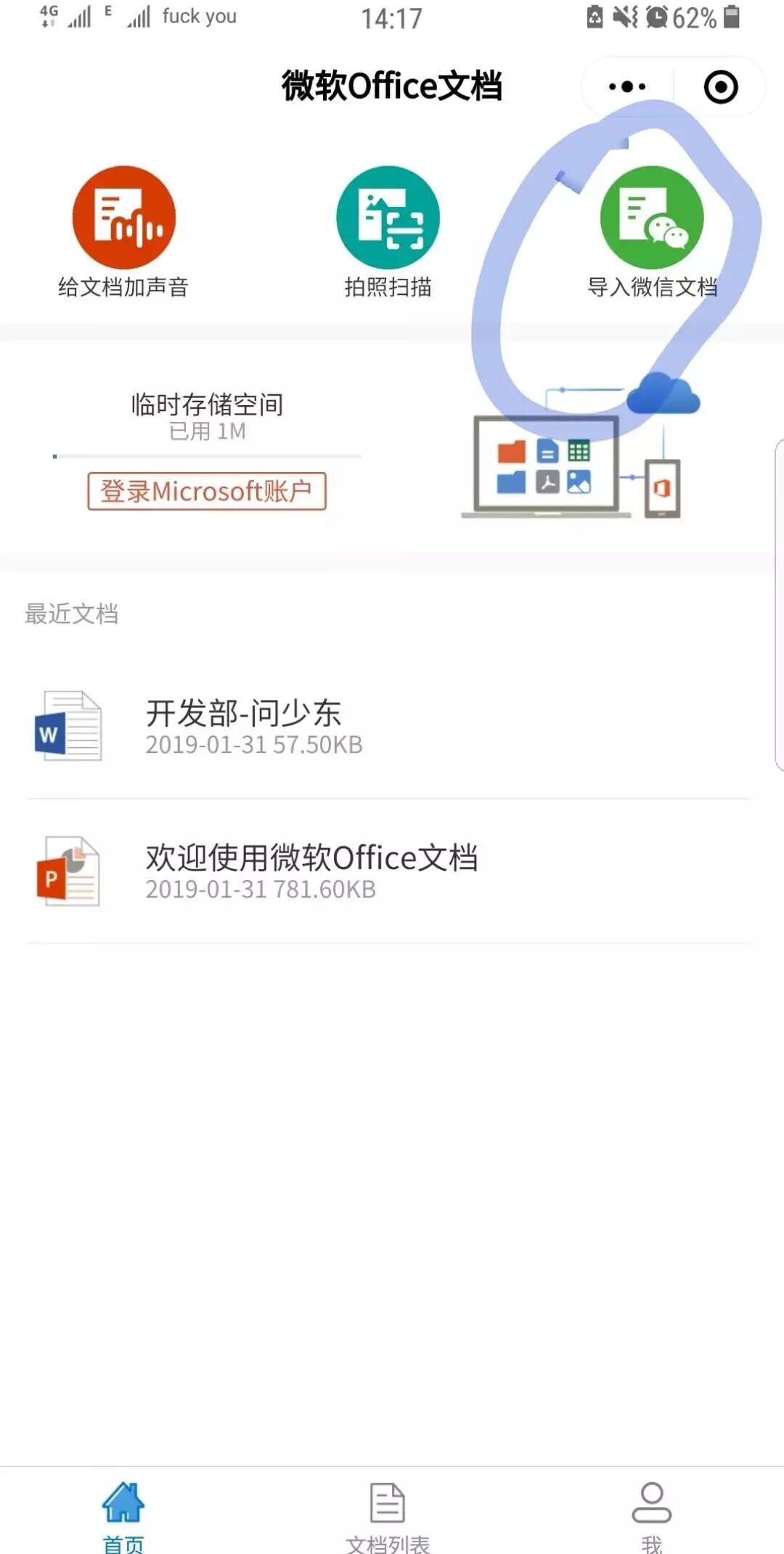The image size is (784, 1554).
Task: Open 拍照扫描 photo scan
Action: click(x=388, y=218)
